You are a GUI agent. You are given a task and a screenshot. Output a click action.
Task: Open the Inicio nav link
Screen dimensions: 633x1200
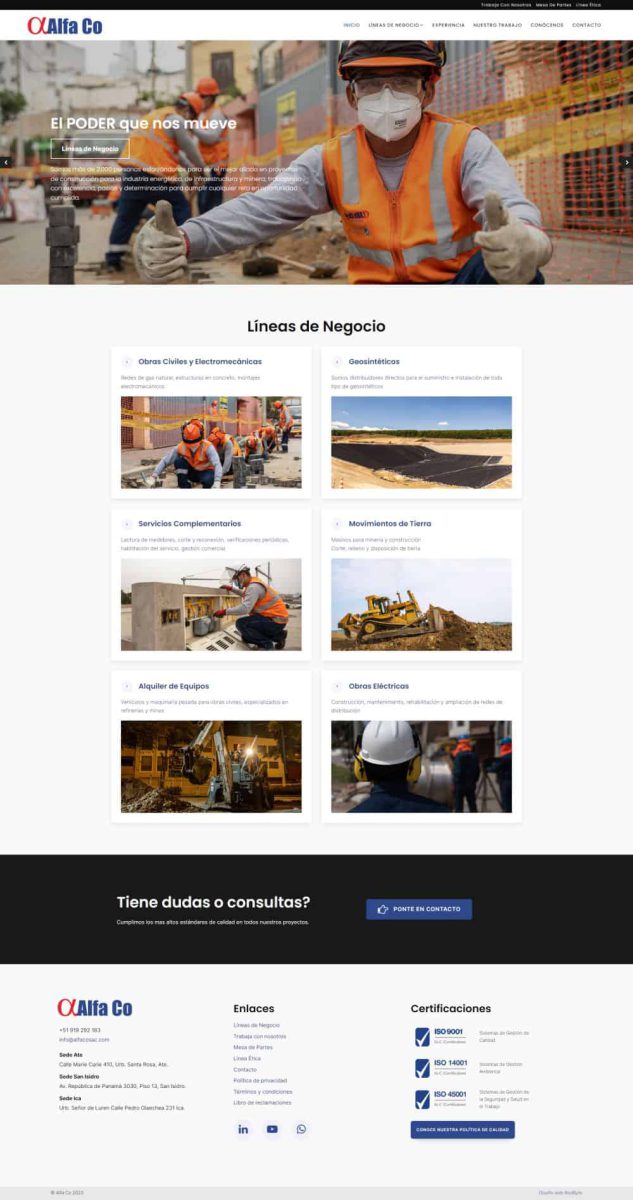pyautogui.click(x=351, y=25)
